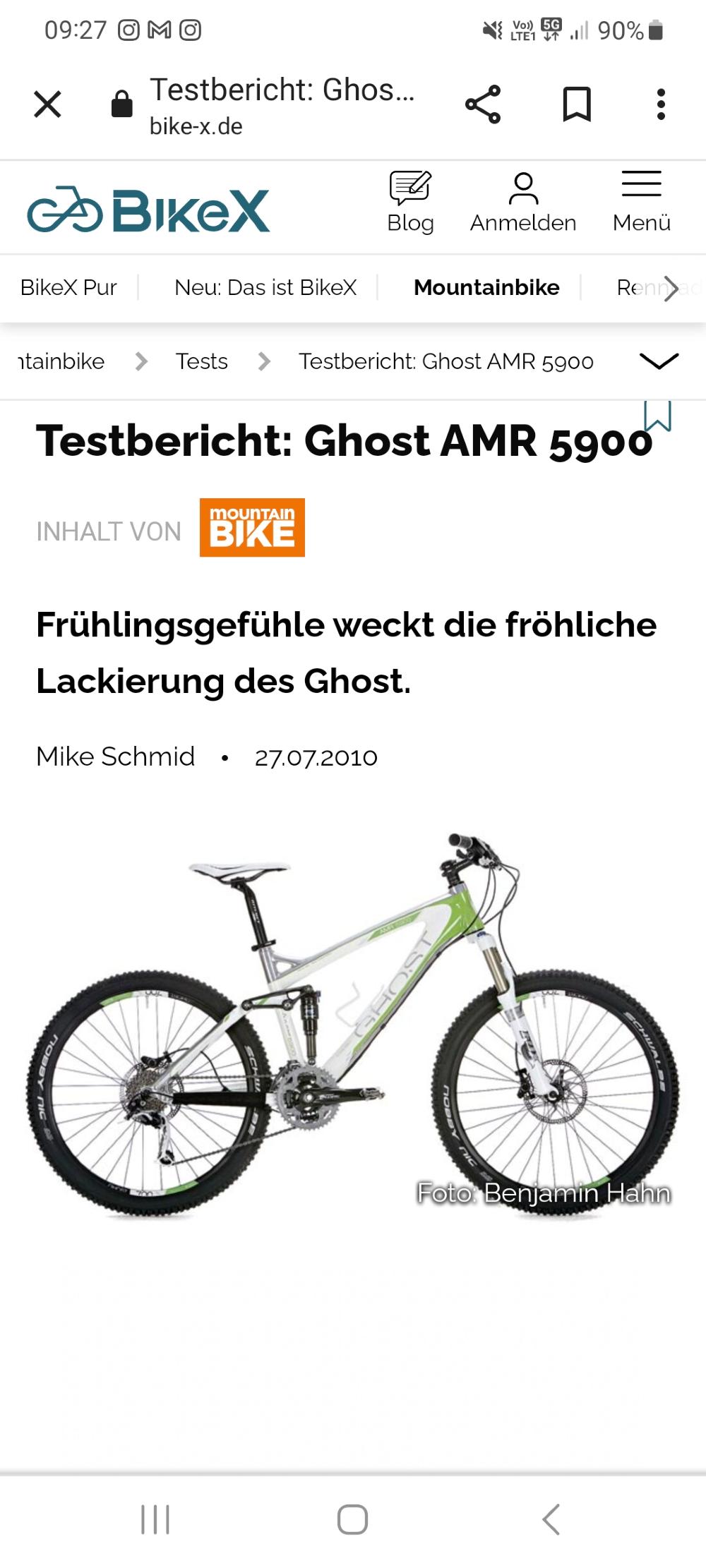The image size is (706, 1568).
Task: Select the Mountainbike category
Action: [486, 288]
